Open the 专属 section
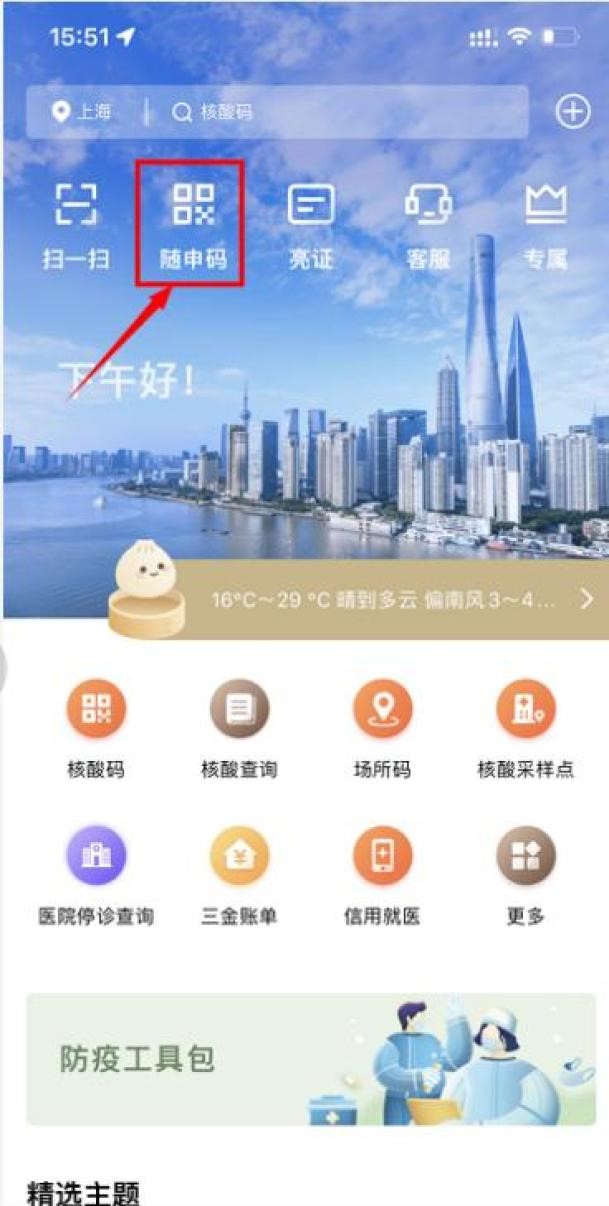The width and height of the screenshot is (609, 1206). coord(546,226)
